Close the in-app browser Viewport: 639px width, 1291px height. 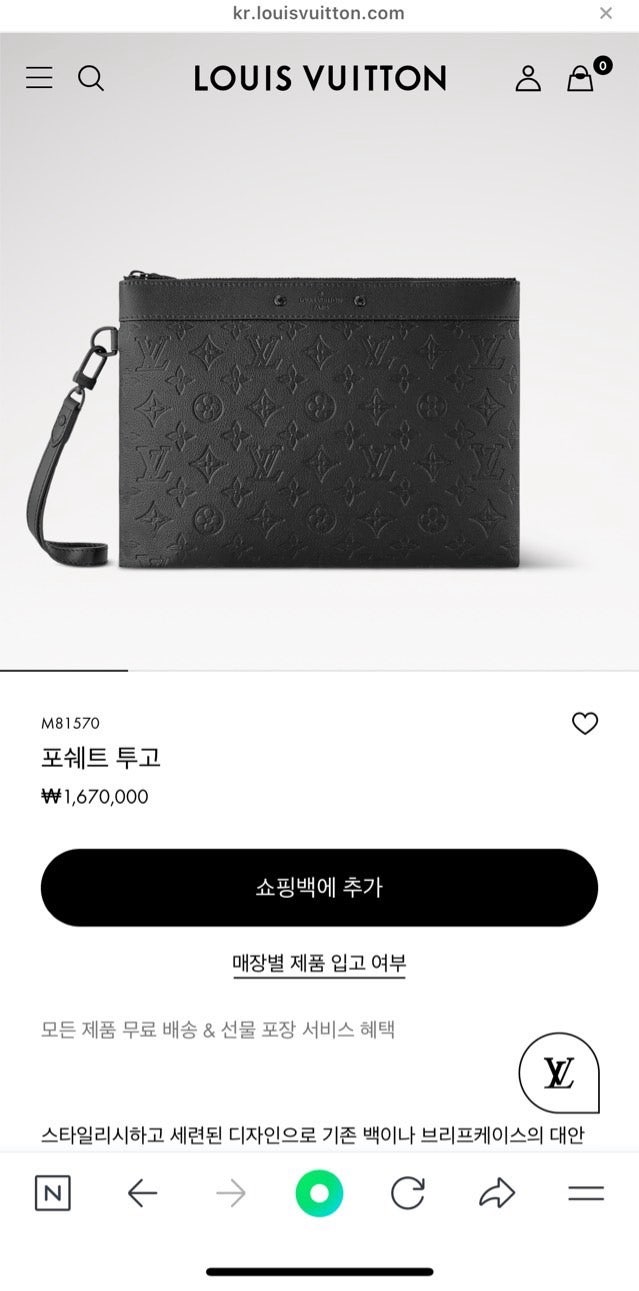606,13
